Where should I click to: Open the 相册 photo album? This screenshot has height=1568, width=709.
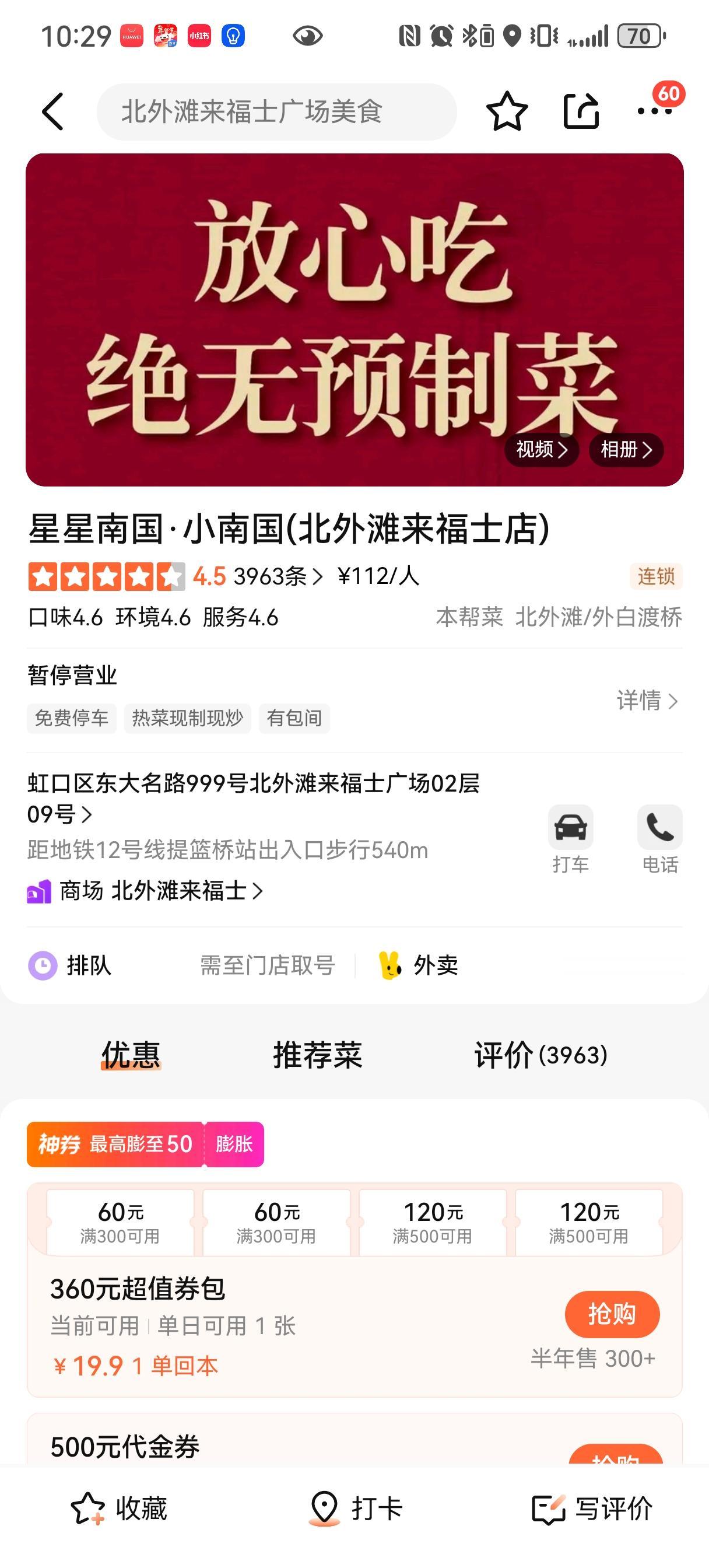pos(626,450)
